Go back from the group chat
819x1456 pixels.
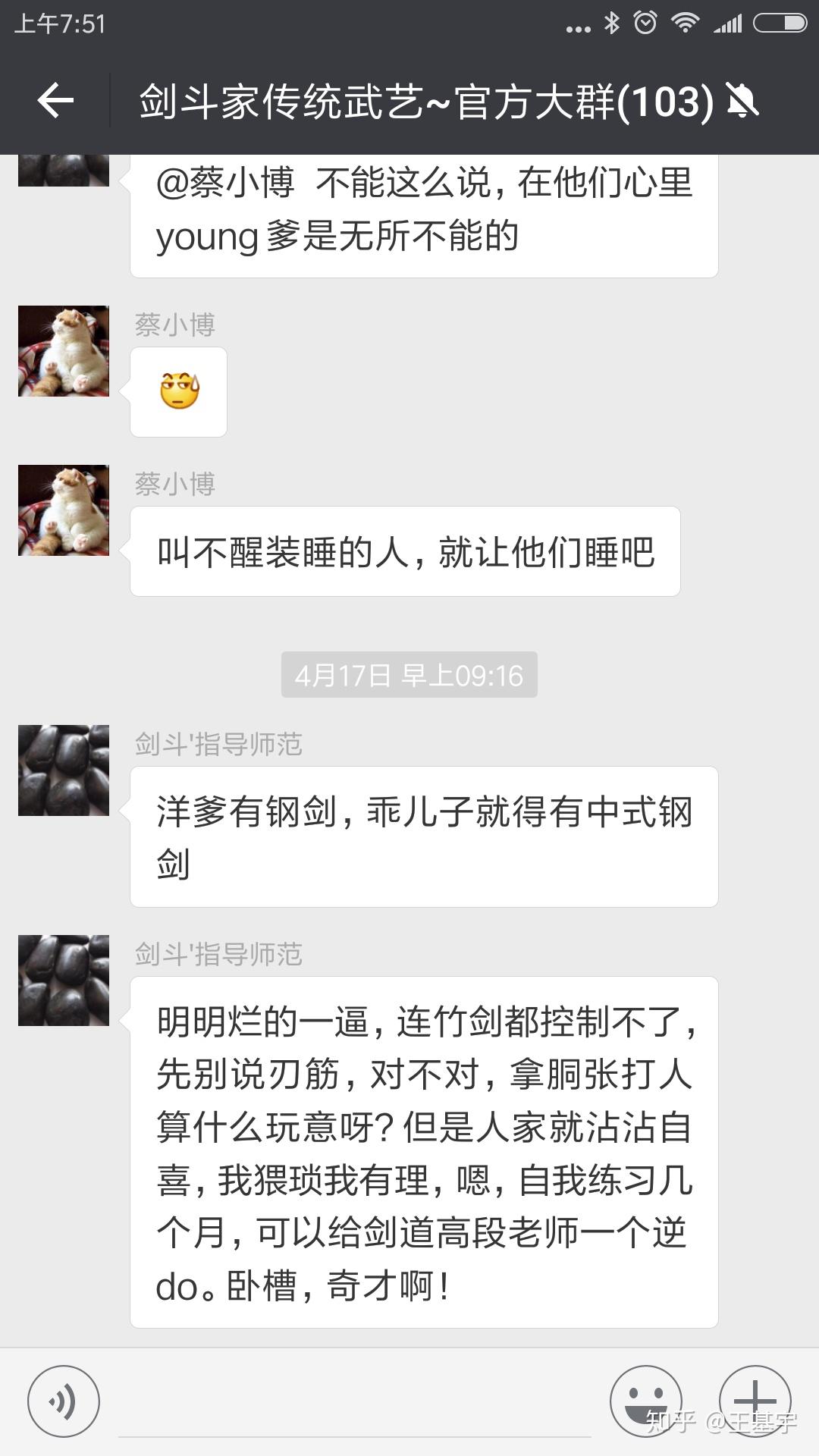(56, 101)
